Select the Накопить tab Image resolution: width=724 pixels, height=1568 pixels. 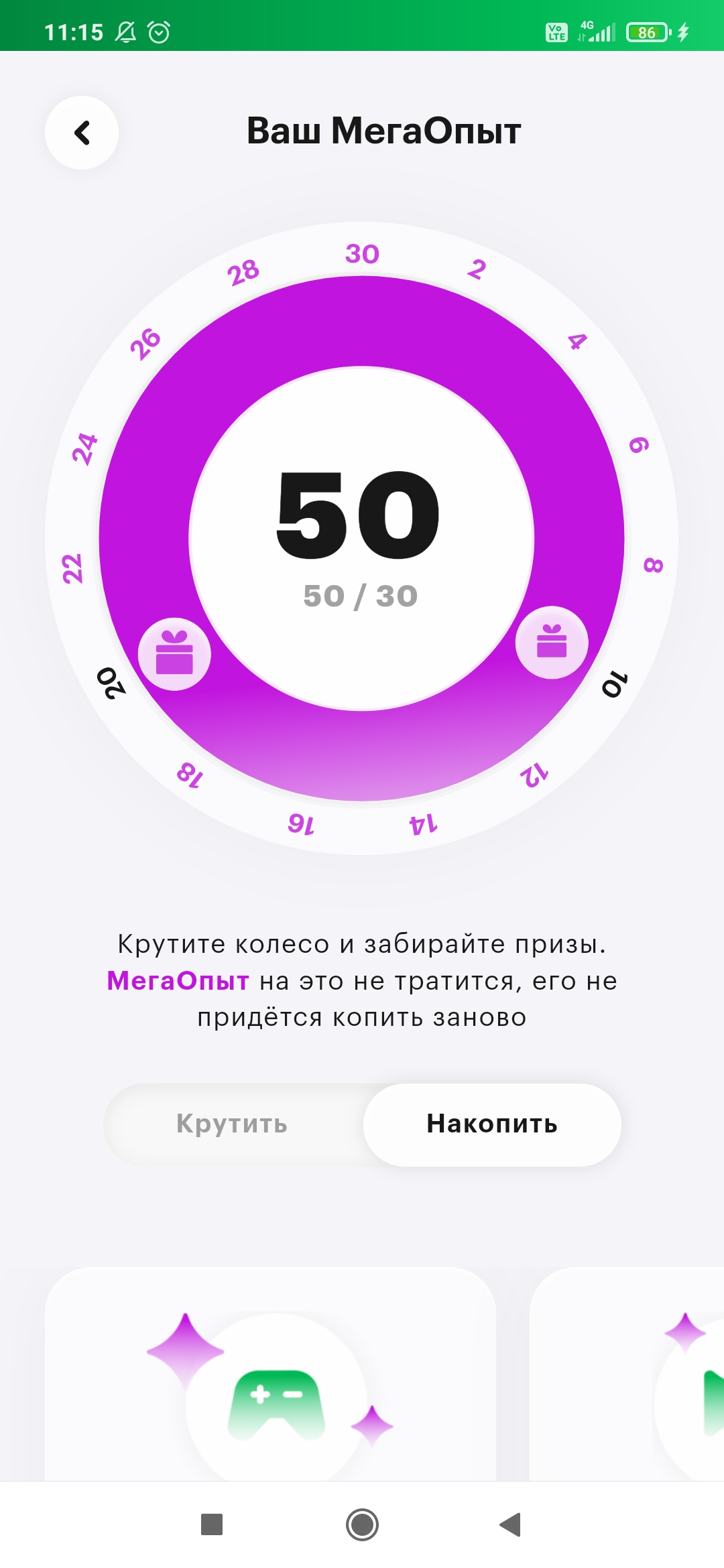(492, 1124)
